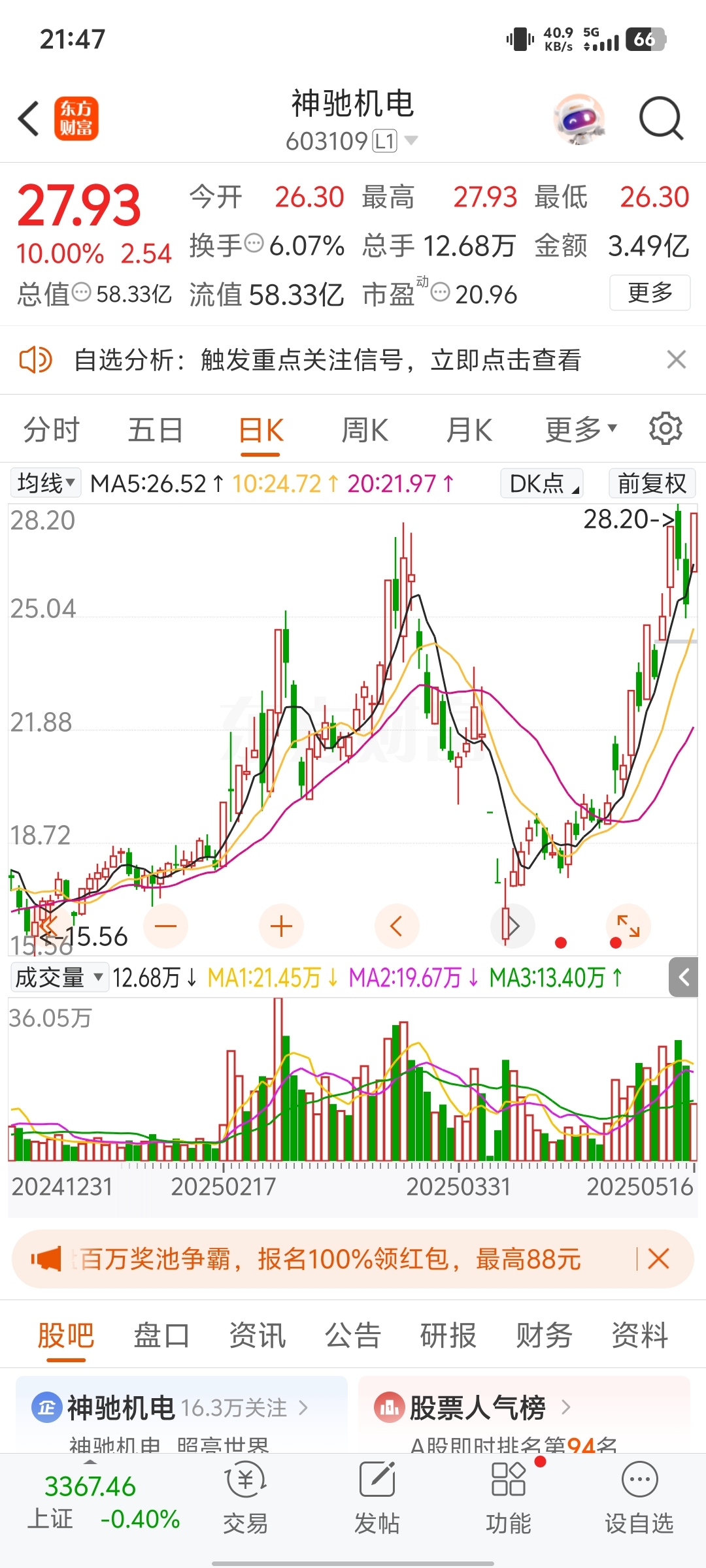Tap 更多 button next to the stock stats
The height and width of the screenshot is (1568, 706).
pos(650,293)
